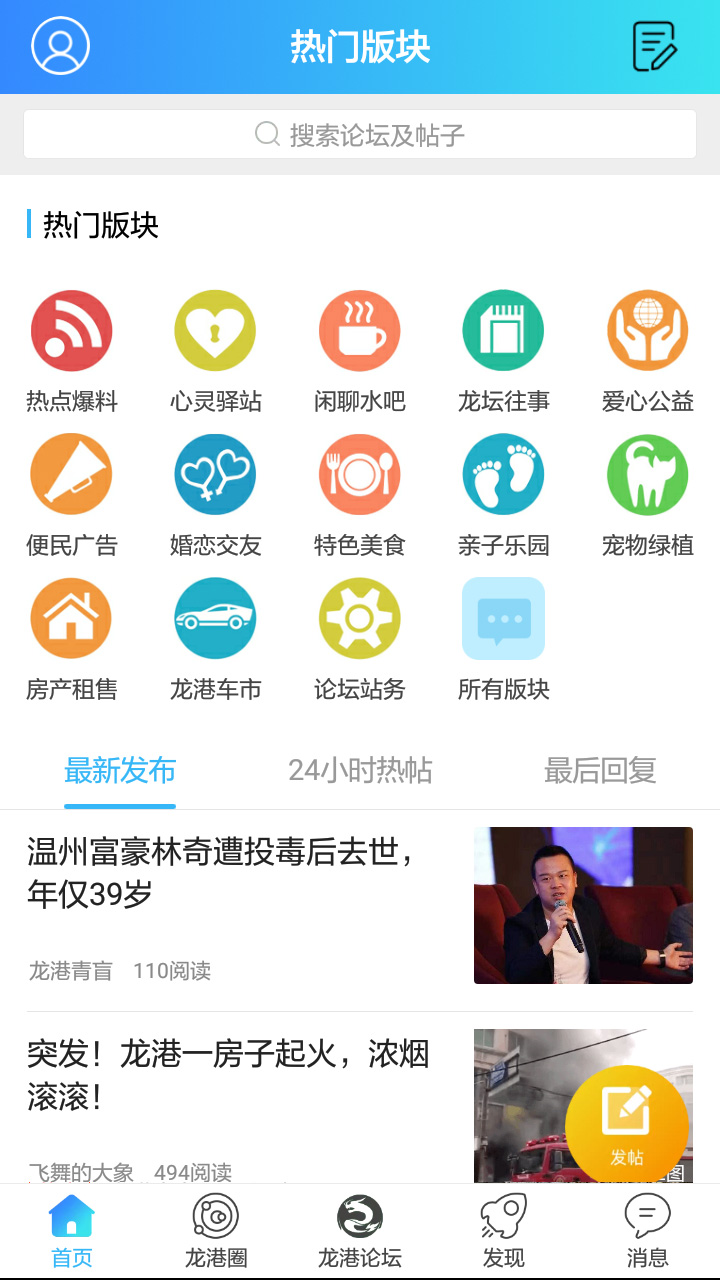Screen dimensions: 720x1280
Task: Open the 特色美食 food plate icon
Action: (359, 474)
